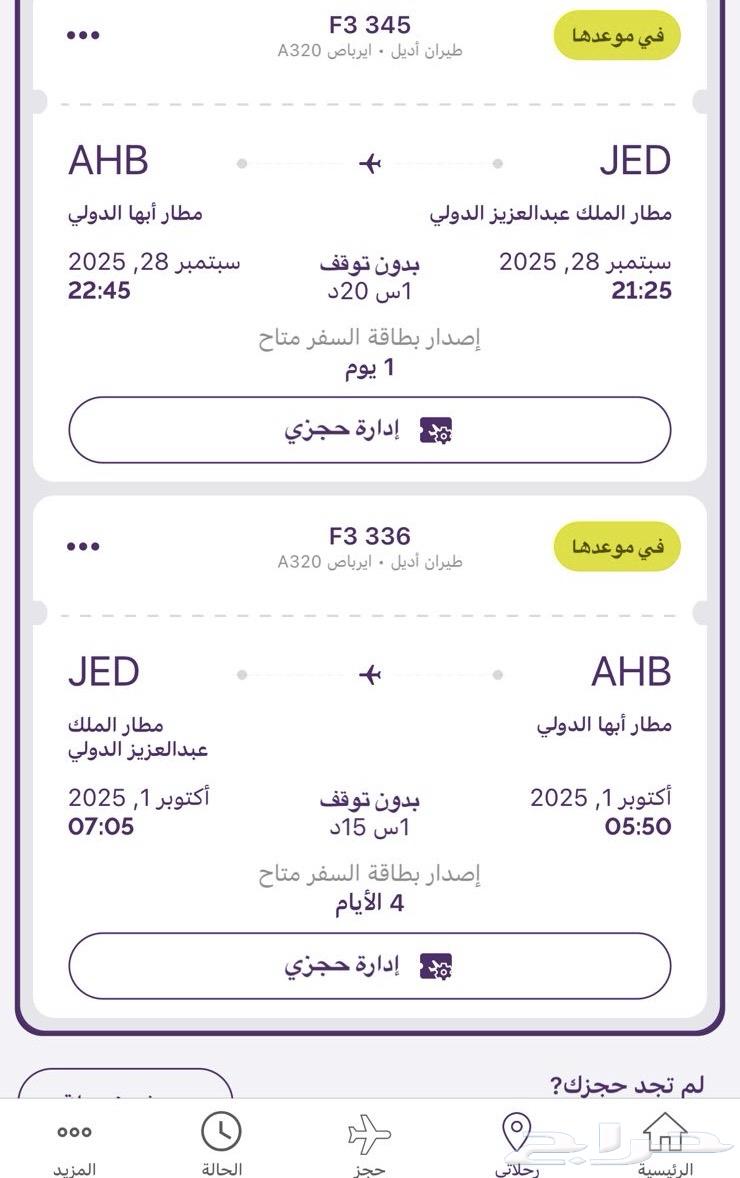Screen dimensions: 740x1178
Task: Select the حجز booking airplane icon in bottom bar
Action: coord(370,1133)
